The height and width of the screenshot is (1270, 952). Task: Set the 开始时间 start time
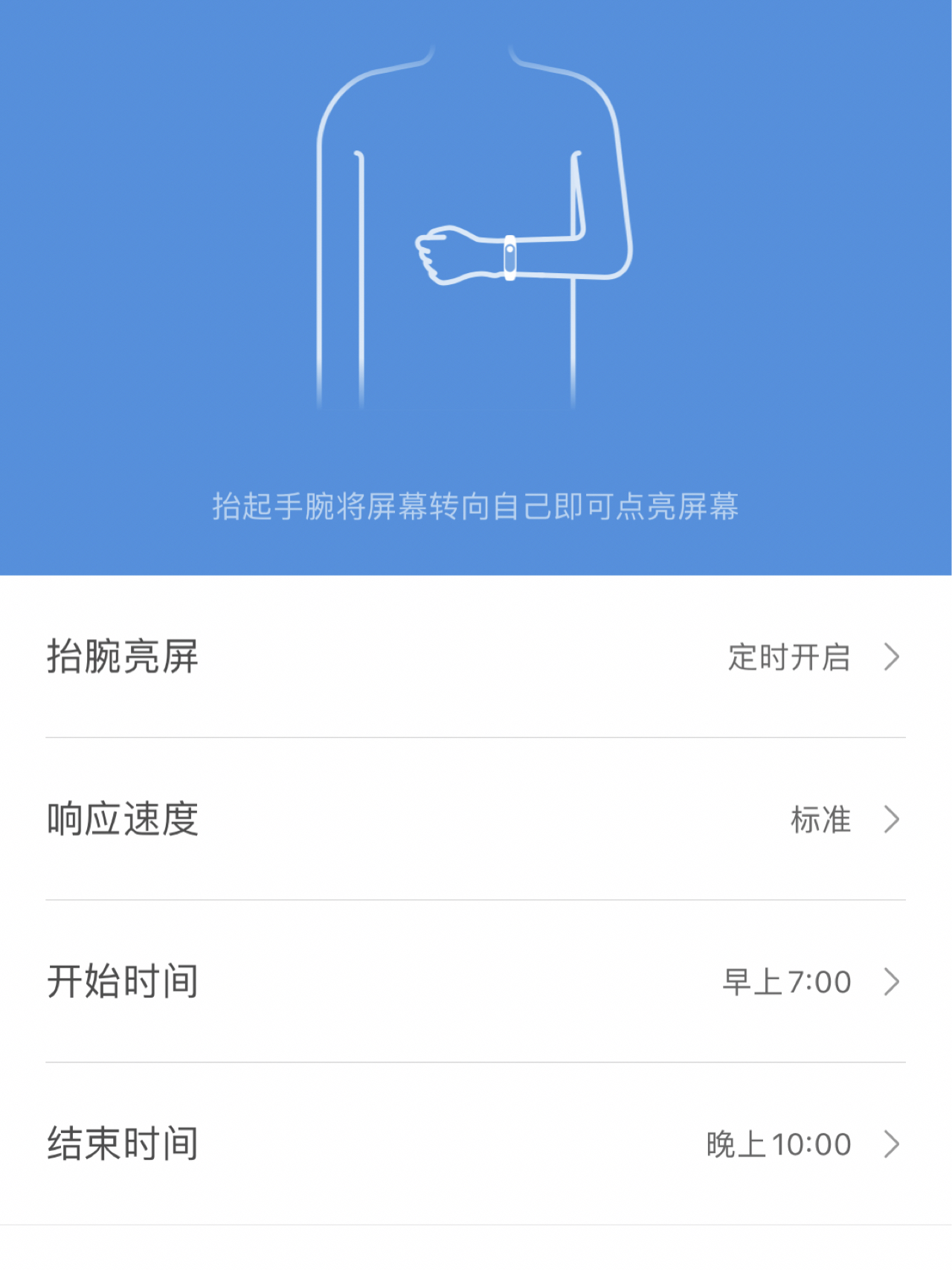pyautogui.click(x=476, y=981)
